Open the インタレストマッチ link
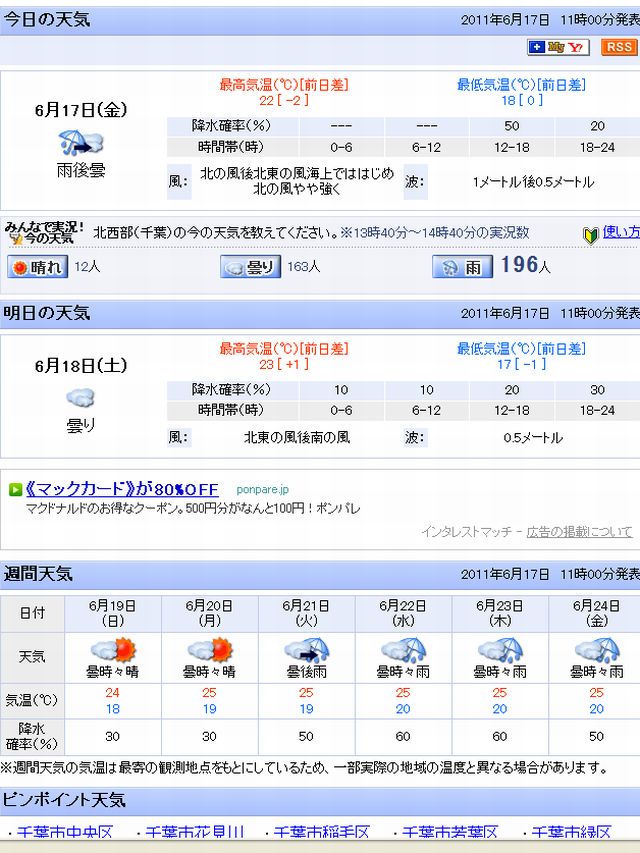The width and height of the screenshot is (640, 853). pyautogui.click(x=468, y=532)
